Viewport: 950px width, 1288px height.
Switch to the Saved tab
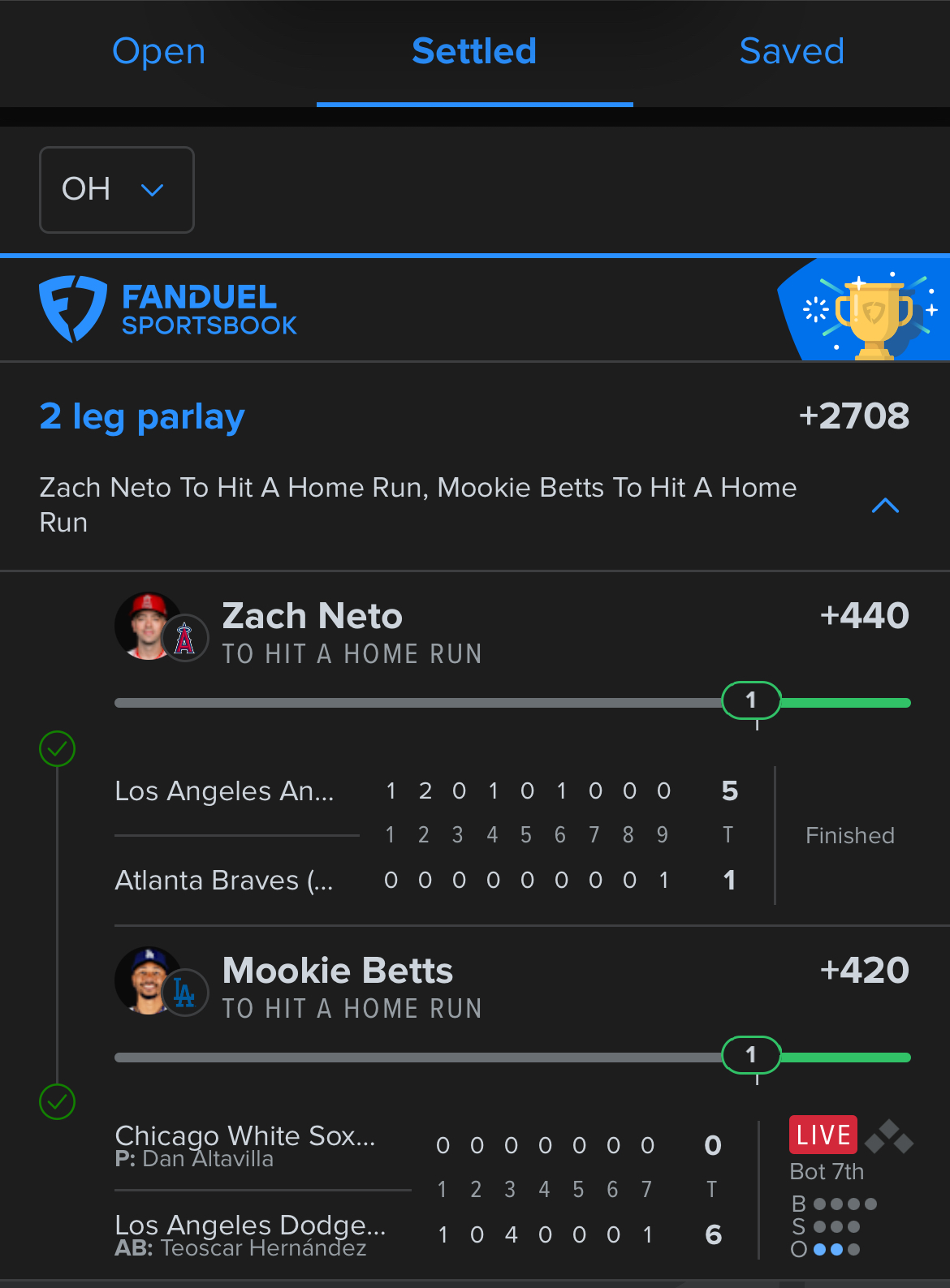click(x=792, y=52)
